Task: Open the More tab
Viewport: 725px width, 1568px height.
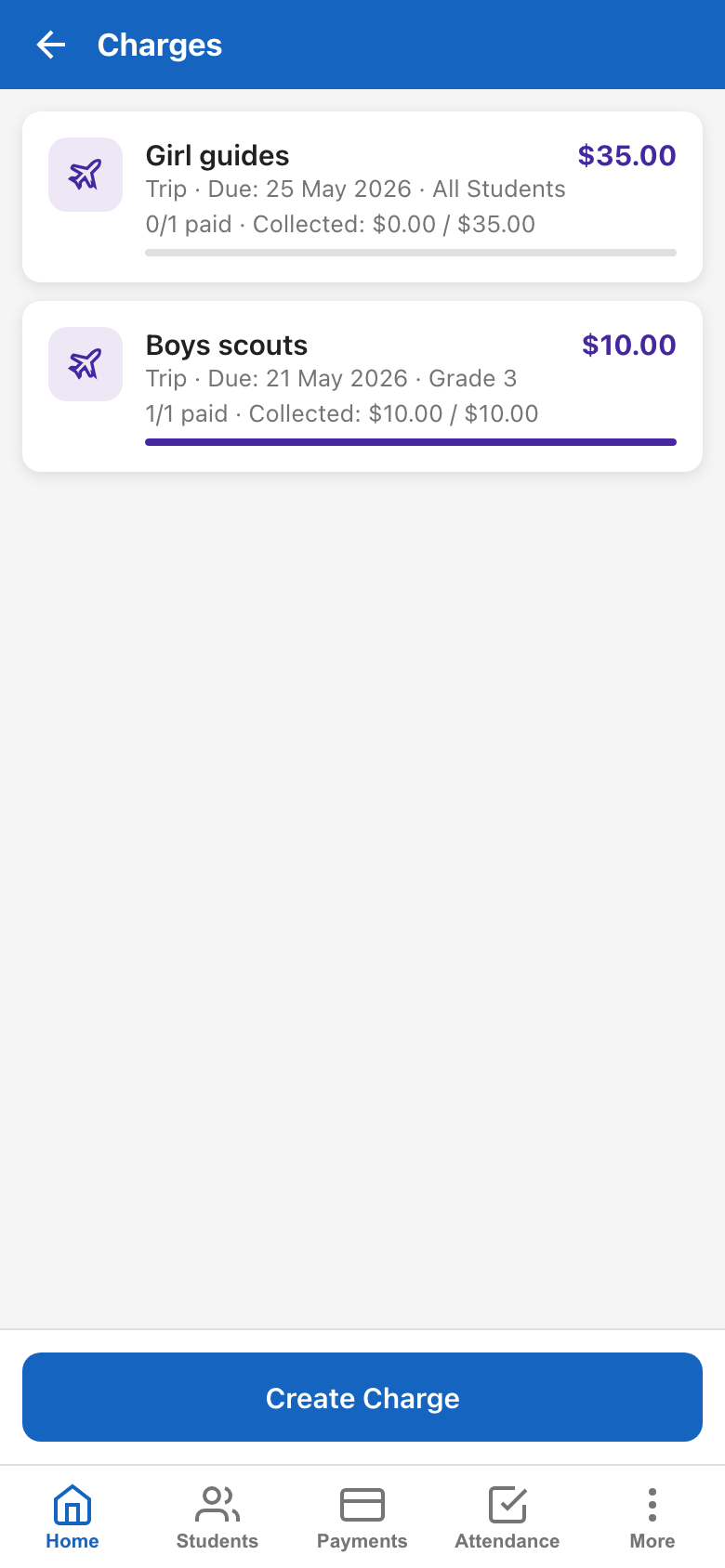Action: tap(652, 1518)
